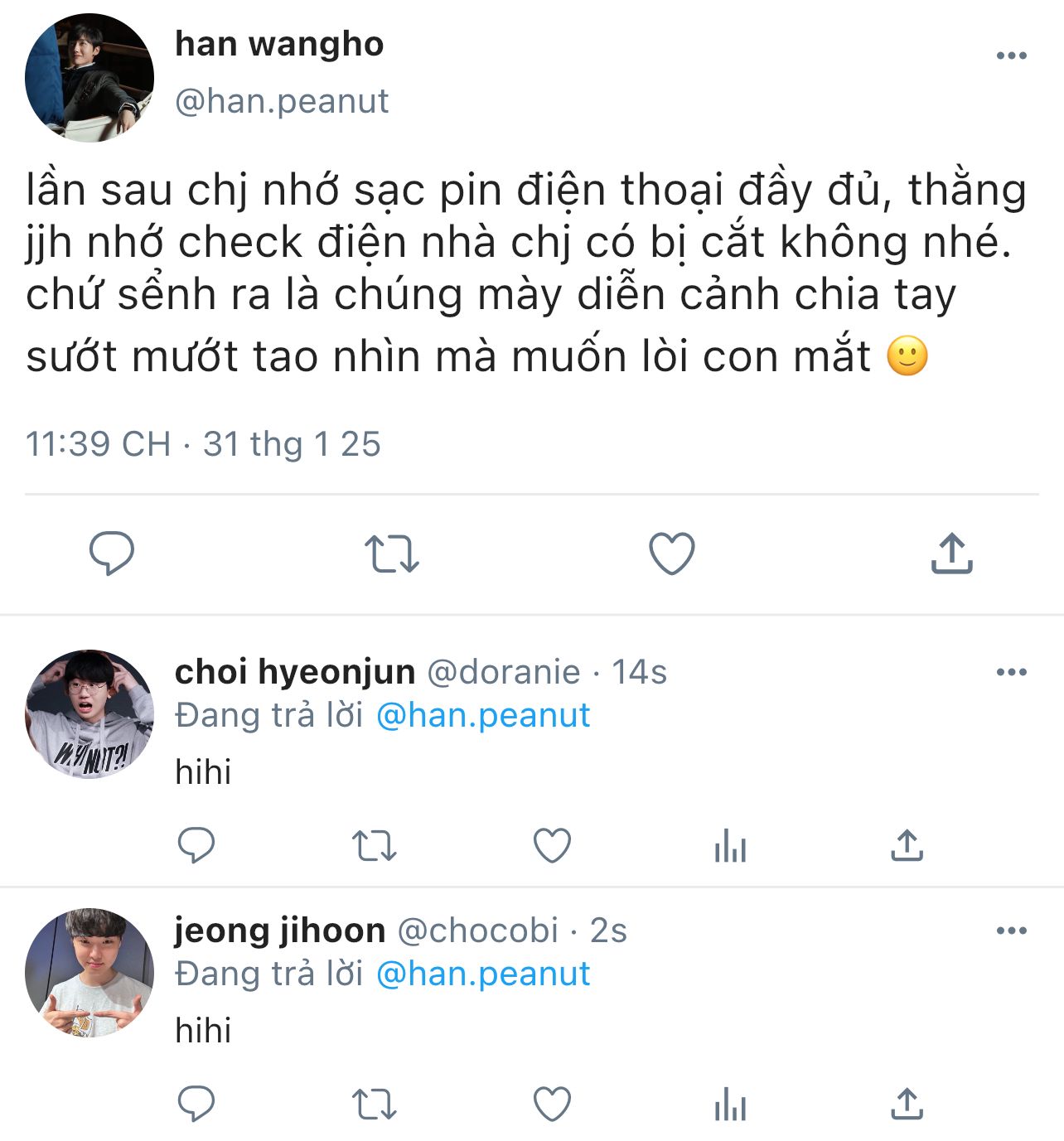Tap @han.peanut link in jeong jihoon's reply
Image resolution: width=1064 pixels, height=1141 pixels.
pyautogui.click(x=483, y=974)
